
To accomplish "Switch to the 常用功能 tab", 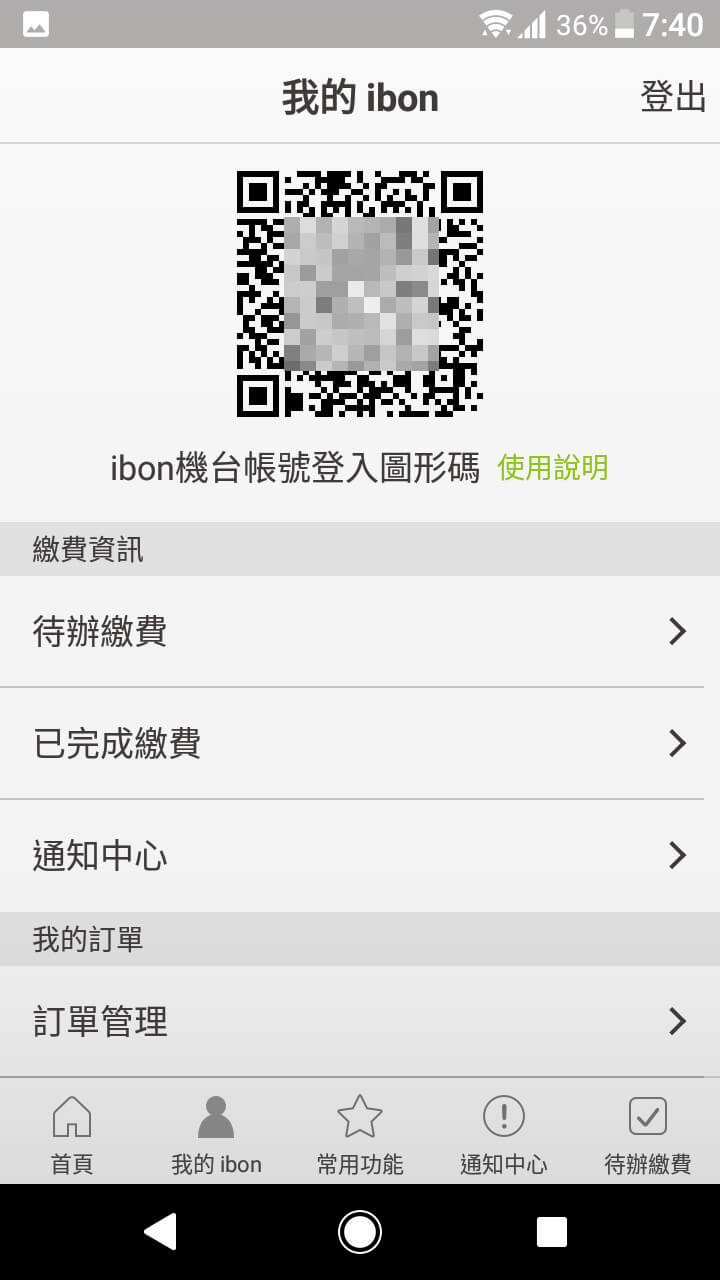I will (360, 1131).
